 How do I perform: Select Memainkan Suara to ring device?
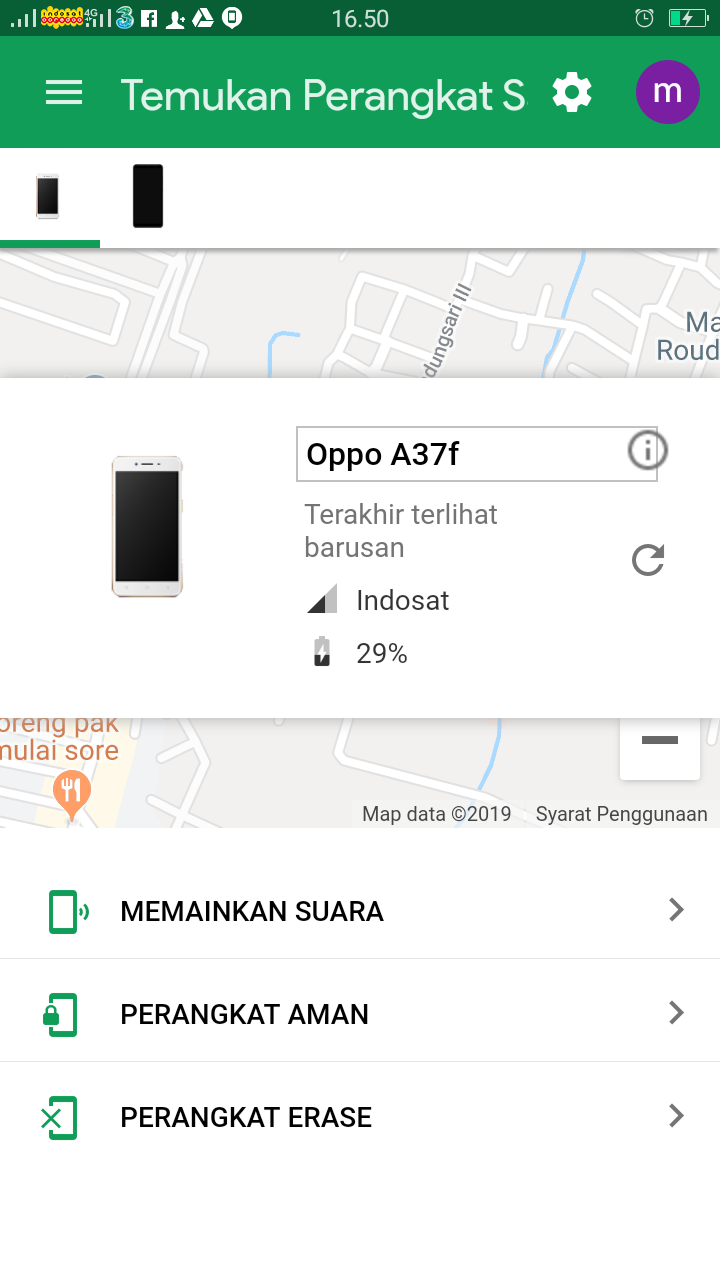(360, 910)
